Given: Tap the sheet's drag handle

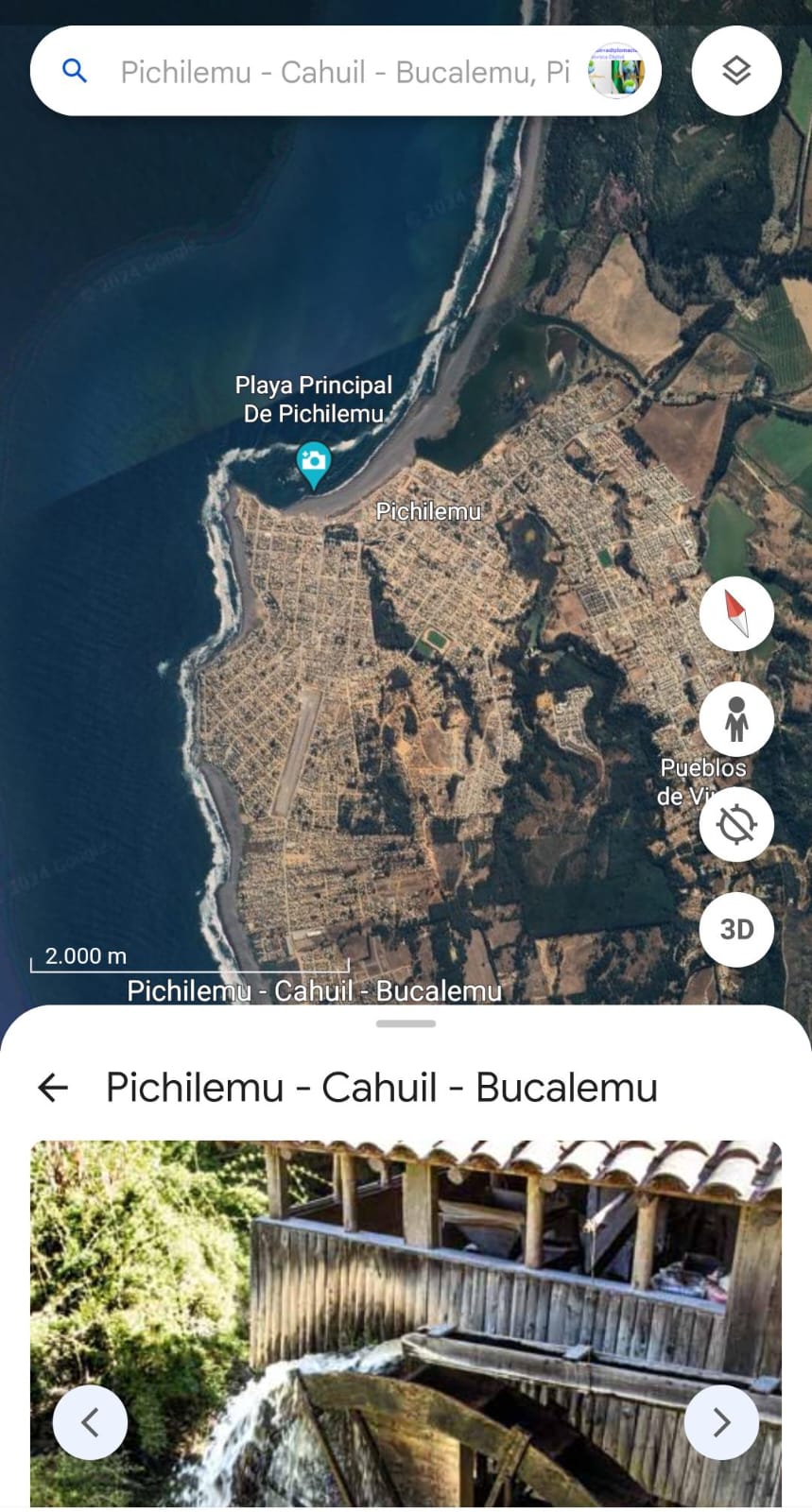Looking at the screenshot, I should [406, 1023].
